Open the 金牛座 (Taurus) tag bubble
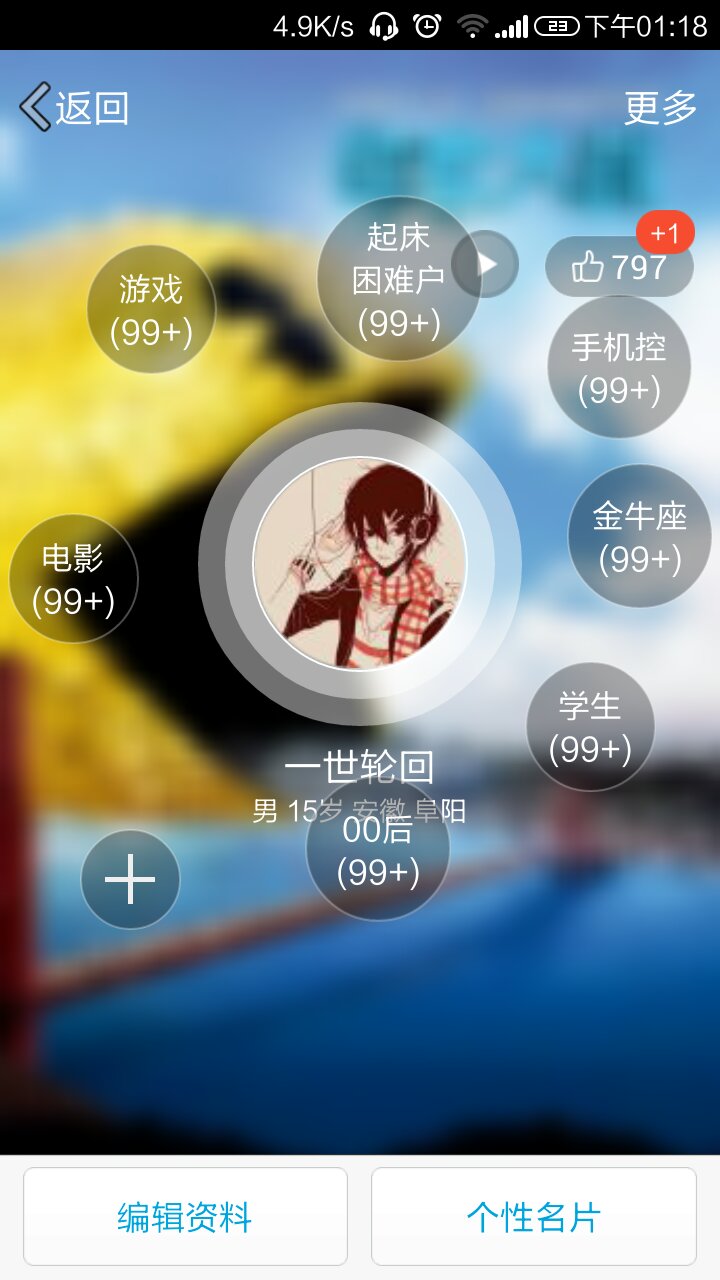Screen dimensions: 720x1280 tap(637, 536)
